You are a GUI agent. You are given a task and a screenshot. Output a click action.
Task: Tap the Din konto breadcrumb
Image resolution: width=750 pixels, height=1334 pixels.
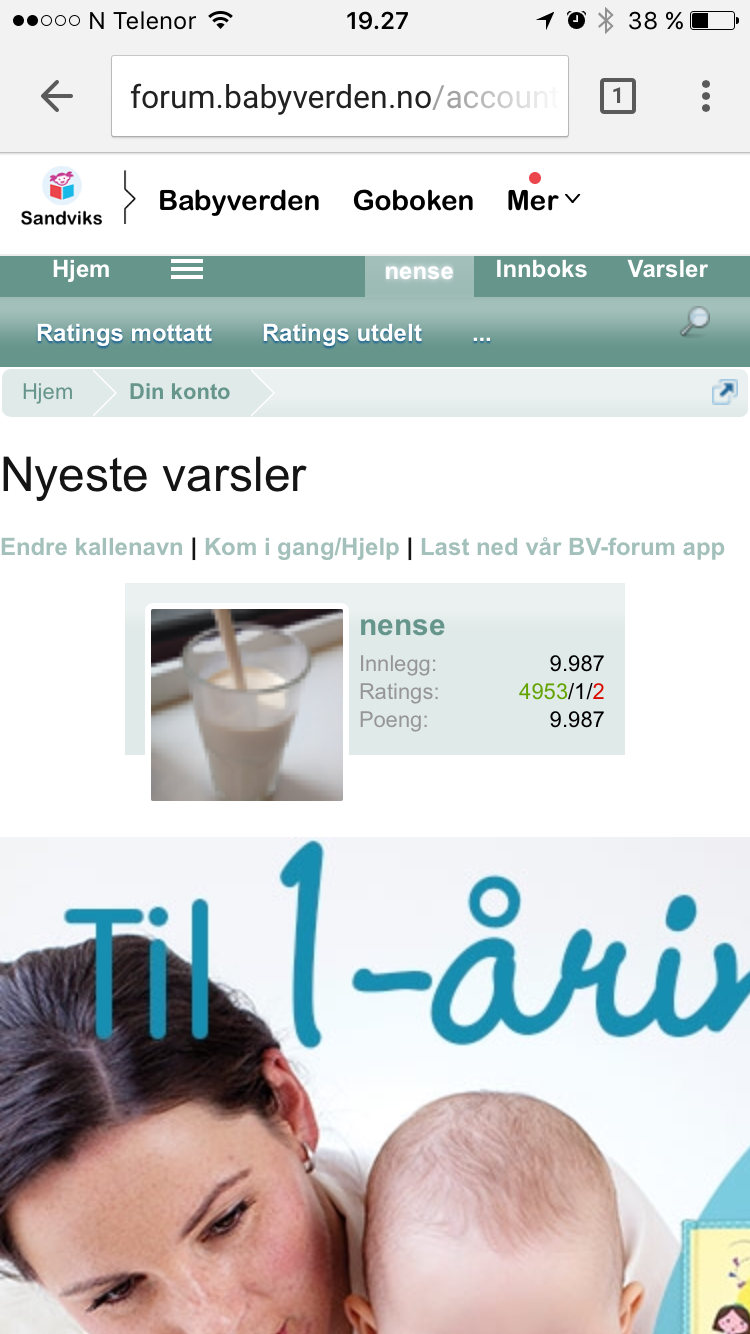coord(179,392)
